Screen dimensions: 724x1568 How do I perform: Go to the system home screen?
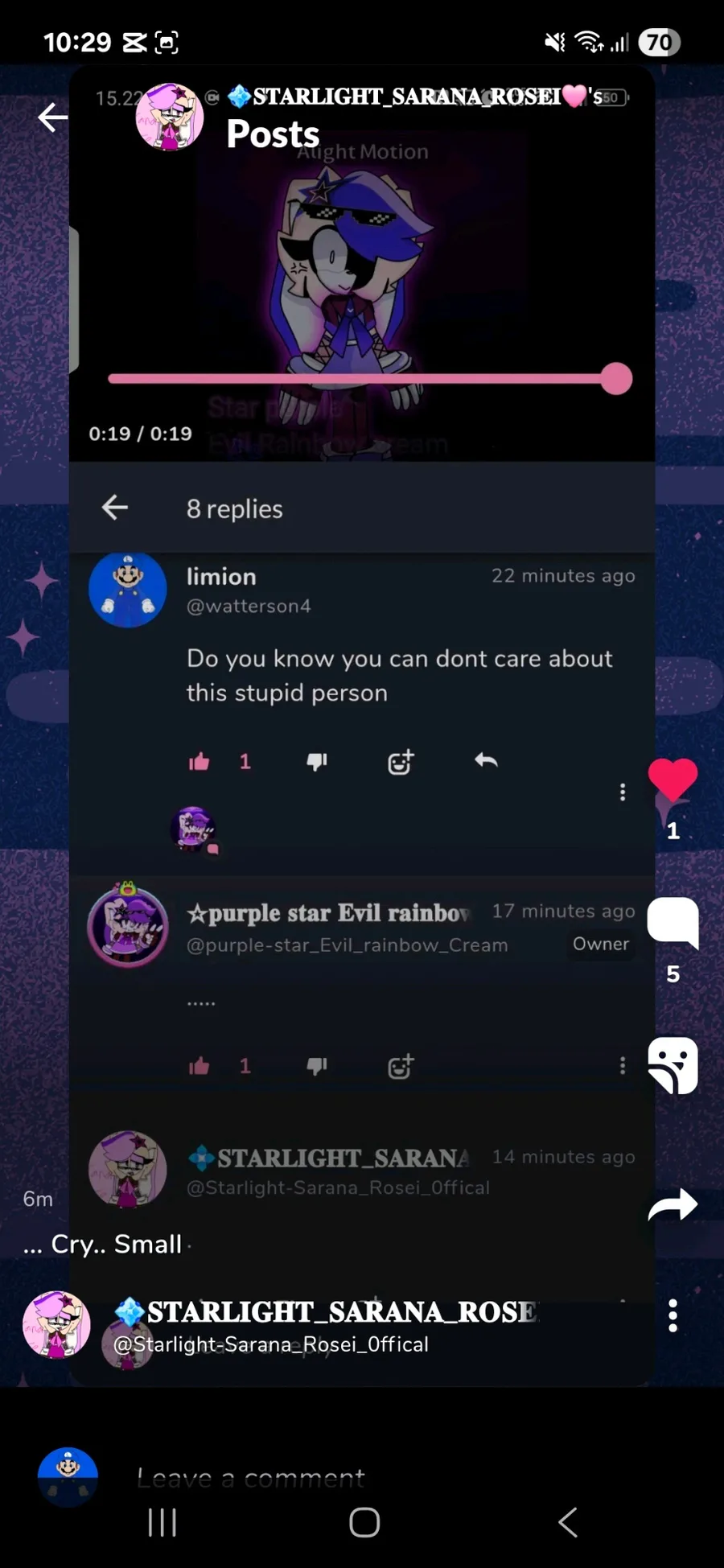(x=364, y=1522)
